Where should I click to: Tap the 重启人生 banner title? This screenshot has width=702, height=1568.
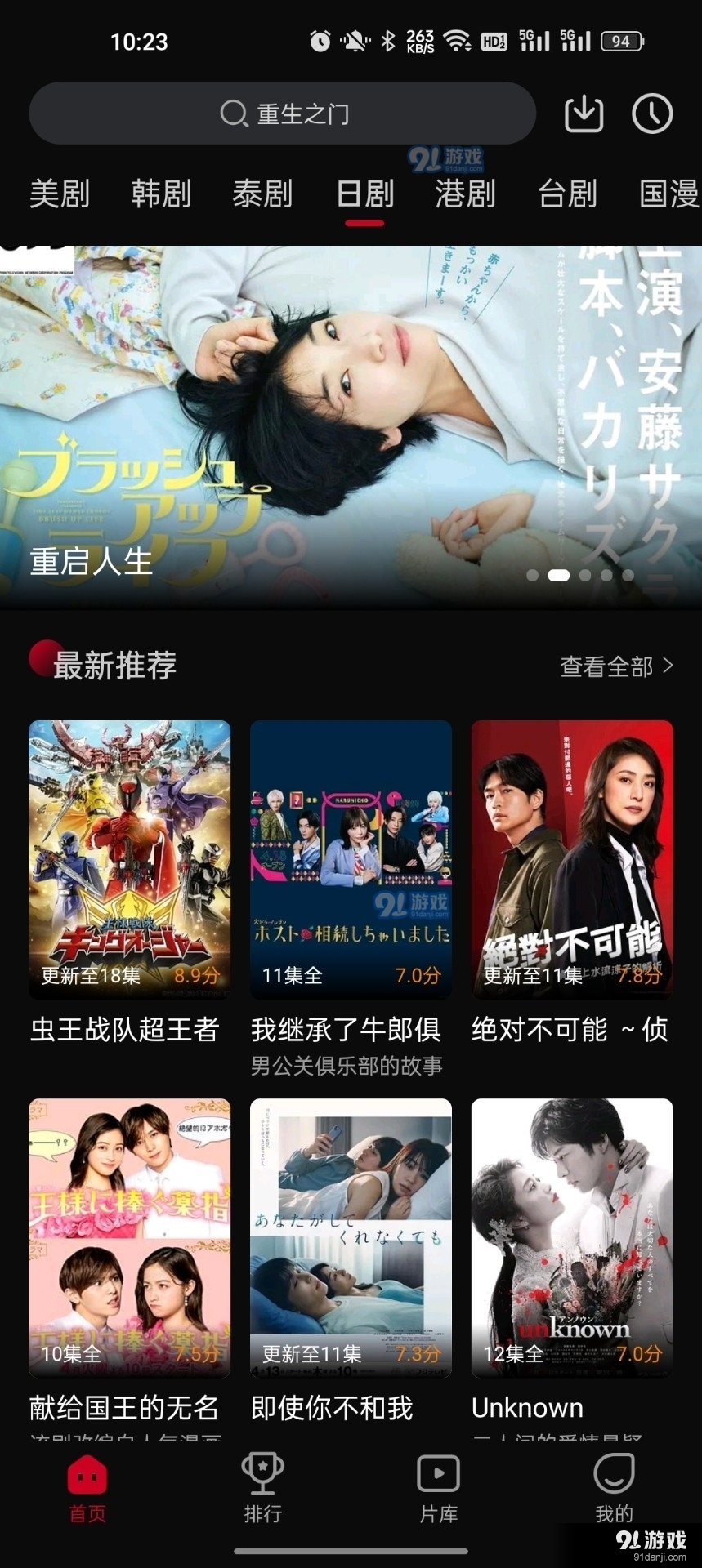click(90, 562)
